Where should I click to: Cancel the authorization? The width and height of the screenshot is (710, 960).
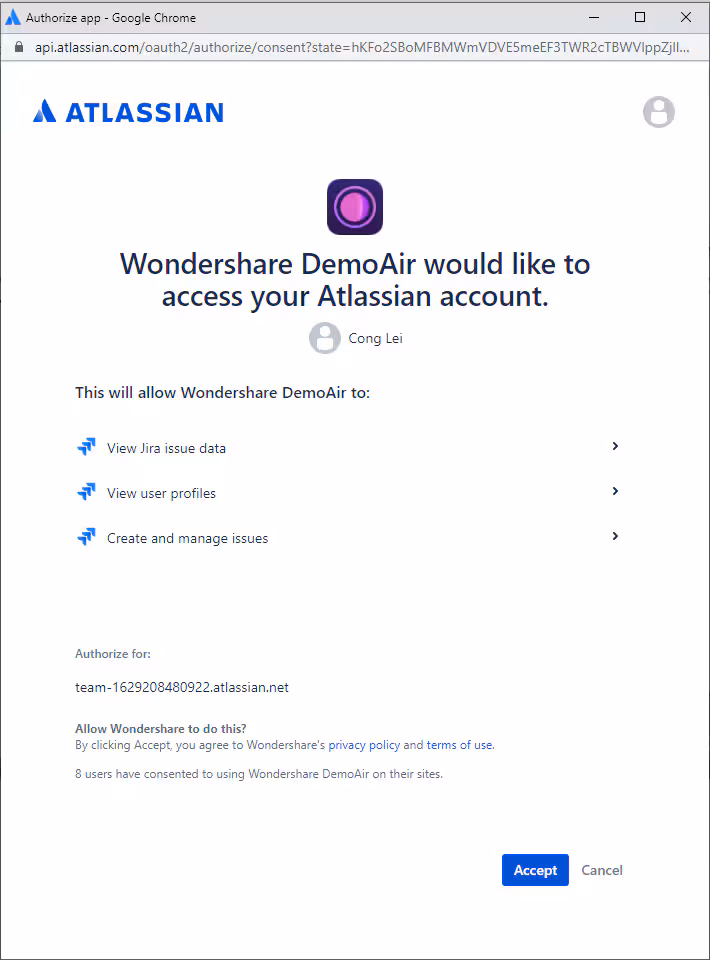click(602, 870)
